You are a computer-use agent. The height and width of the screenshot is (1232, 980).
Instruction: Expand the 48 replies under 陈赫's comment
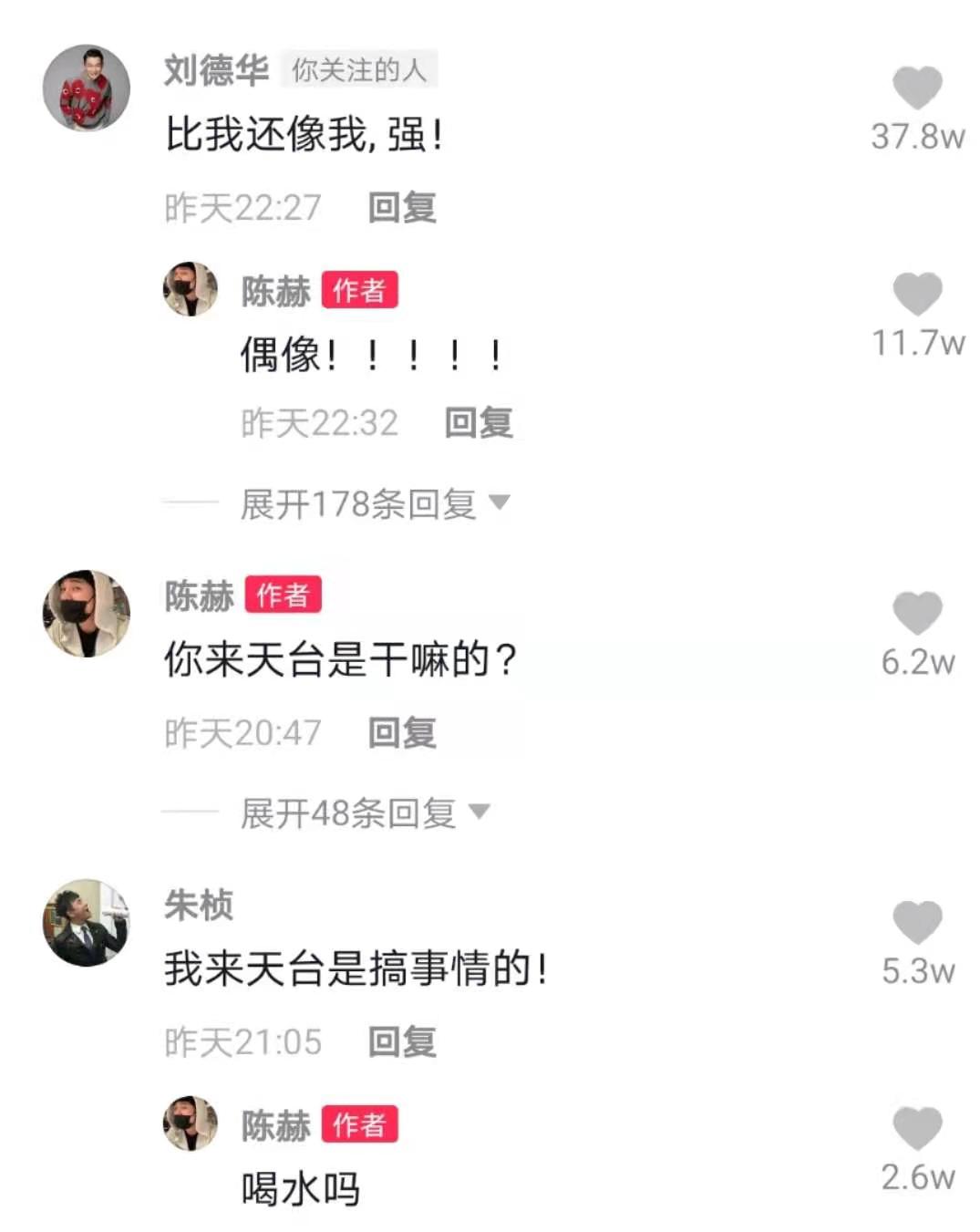(x=346, y=812)
